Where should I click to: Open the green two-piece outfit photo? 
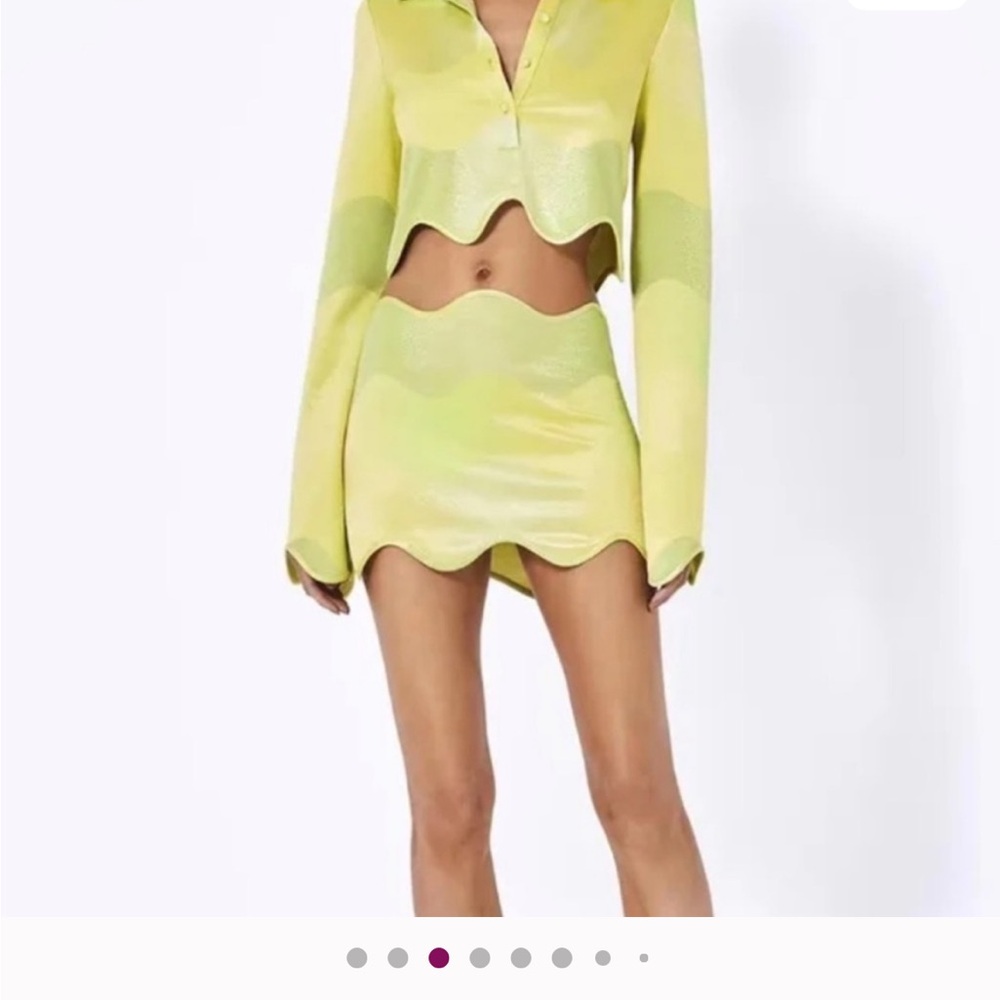pos(500,450)
